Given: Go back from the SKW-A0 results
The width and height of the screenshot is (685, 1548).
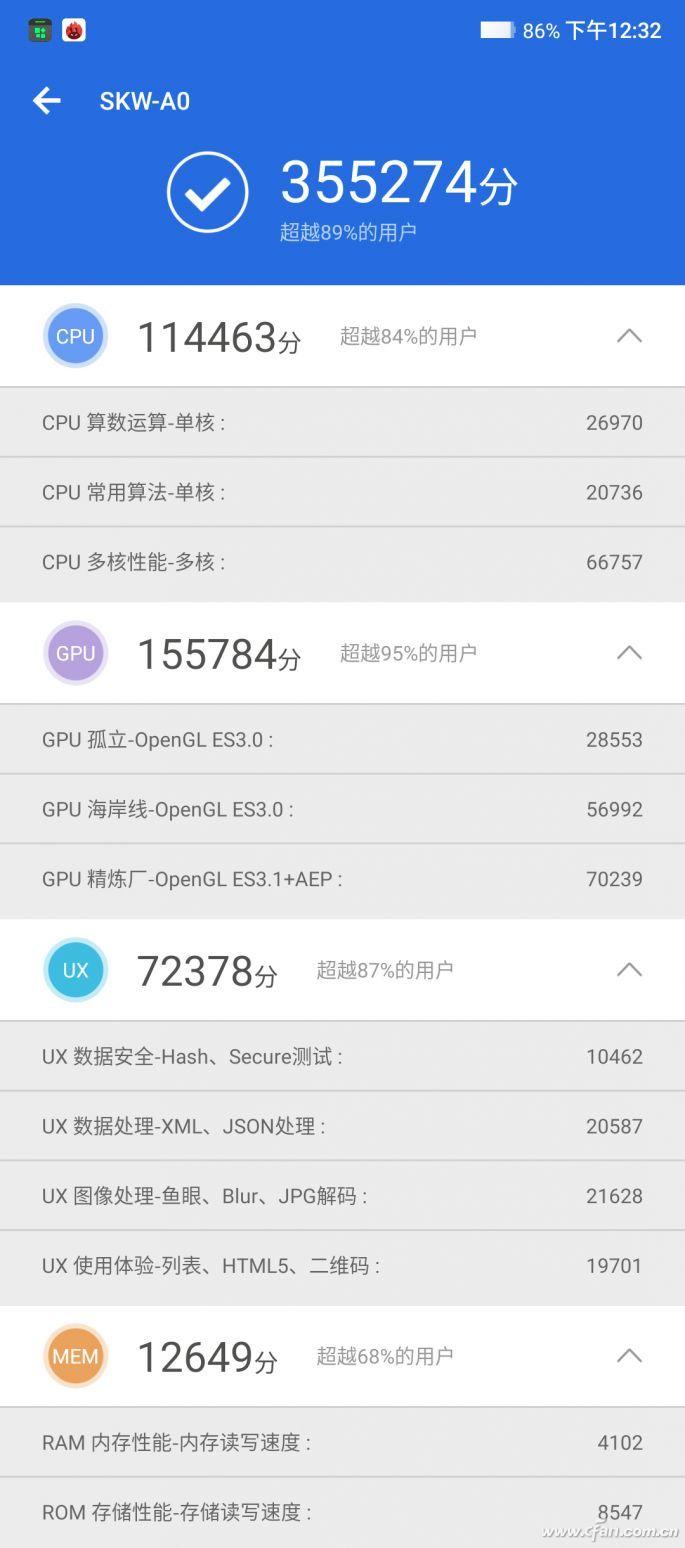Looking at the screenshot, I should tap(46, 100).
